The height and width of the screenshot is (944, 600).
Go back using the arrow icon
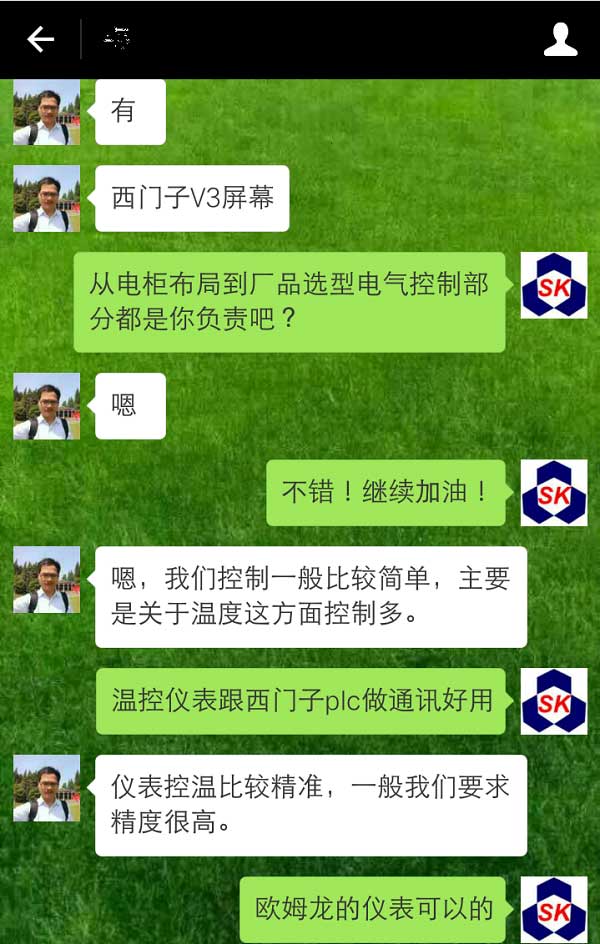click(x=40, y=40)
